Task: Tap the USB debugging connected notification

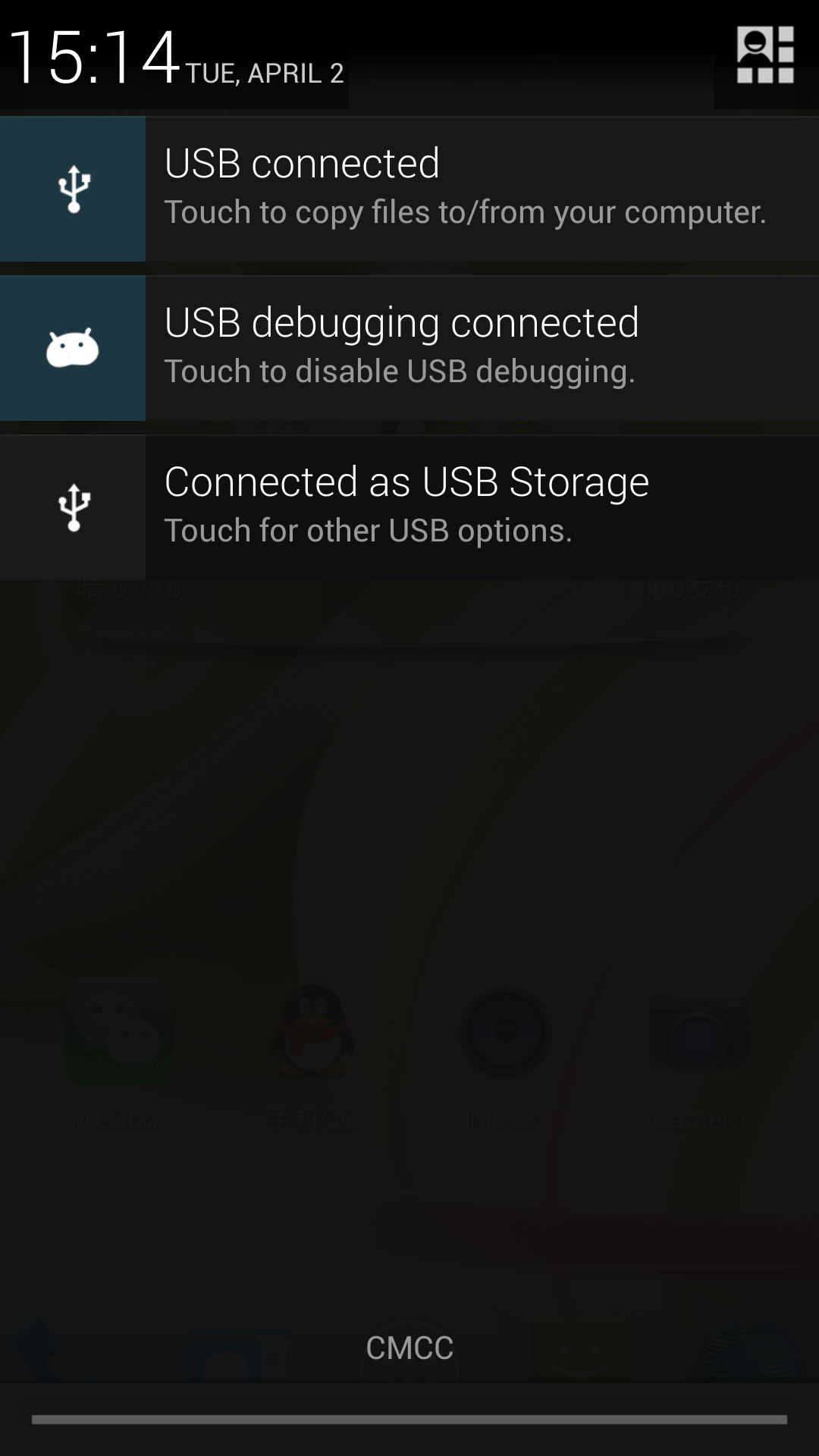Action: pyautogui.click(x=409, y=348)
